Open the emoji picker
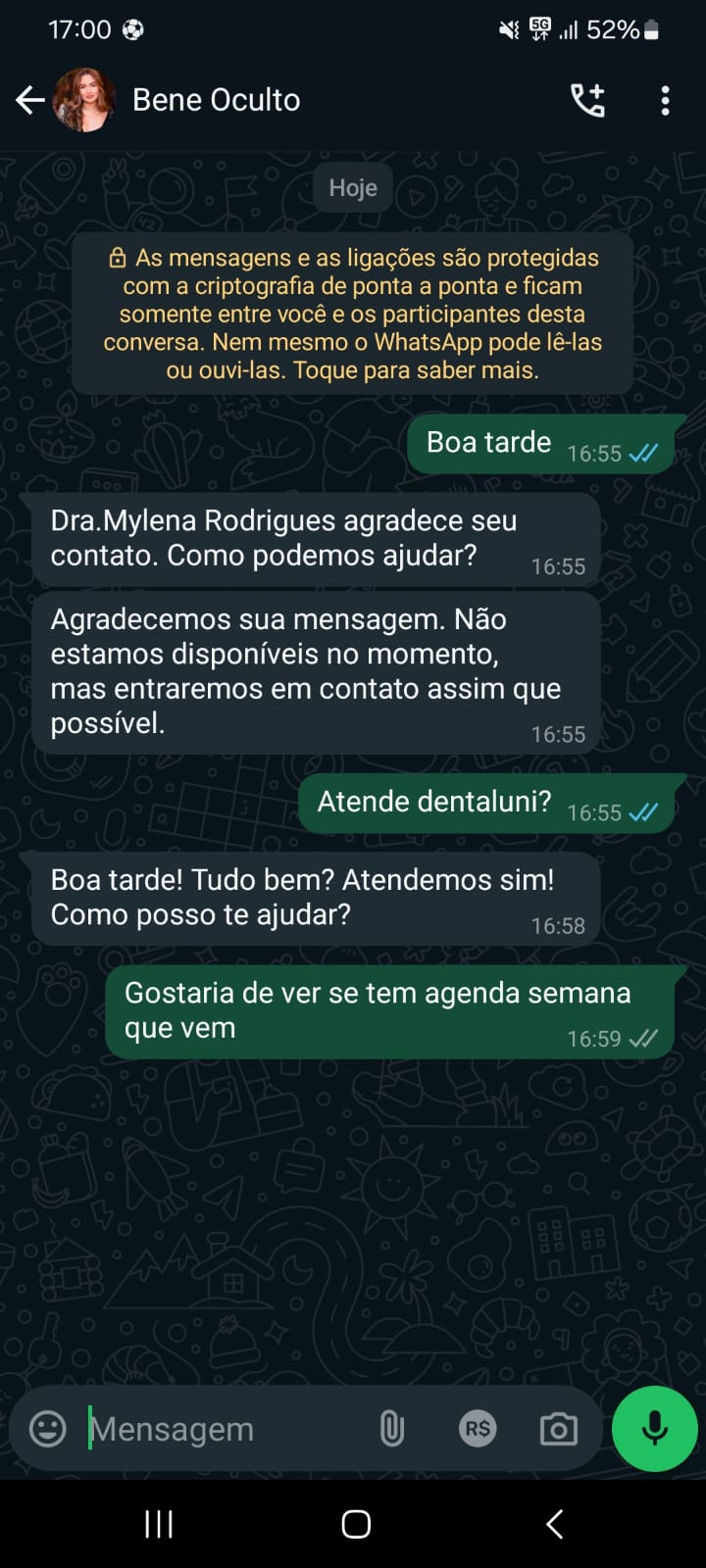The image size is (706, 1568). [x=48, y=1429]
